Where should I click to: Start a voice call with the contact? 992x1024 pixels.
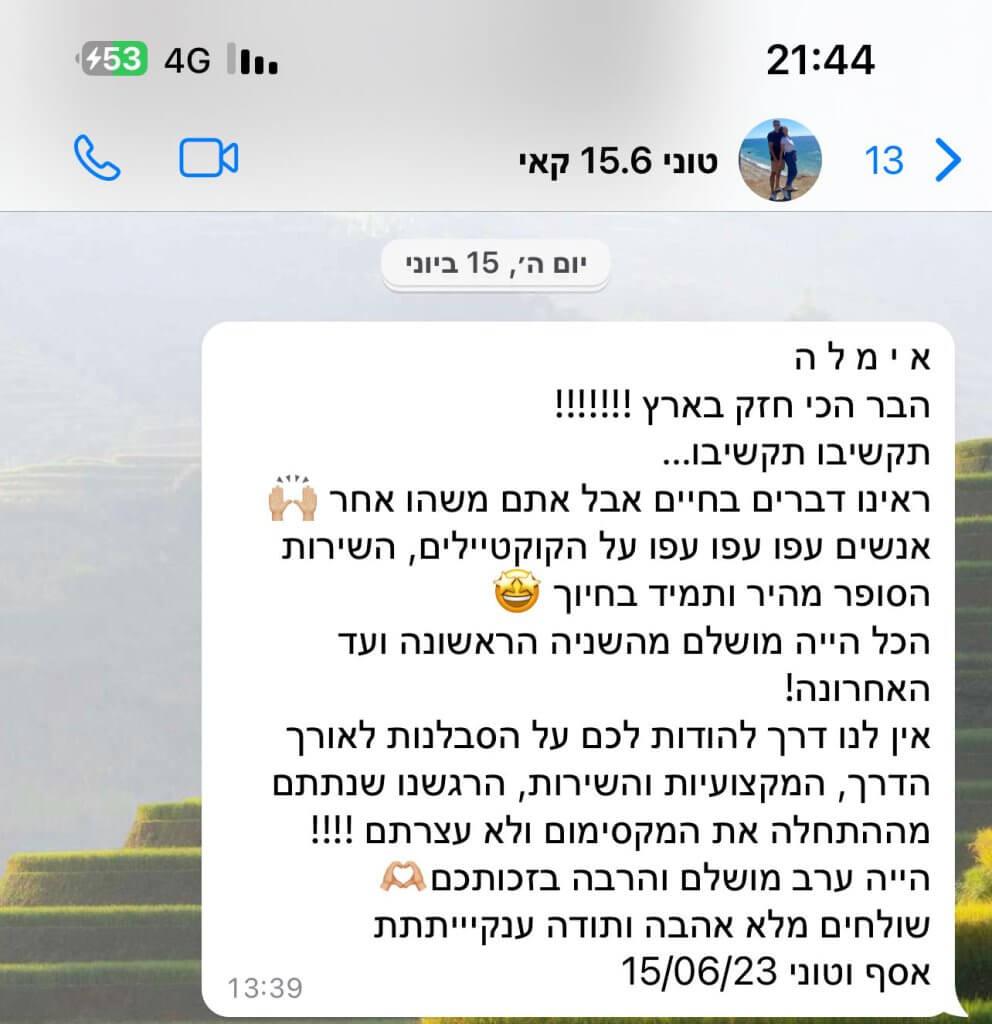[98, 158]
